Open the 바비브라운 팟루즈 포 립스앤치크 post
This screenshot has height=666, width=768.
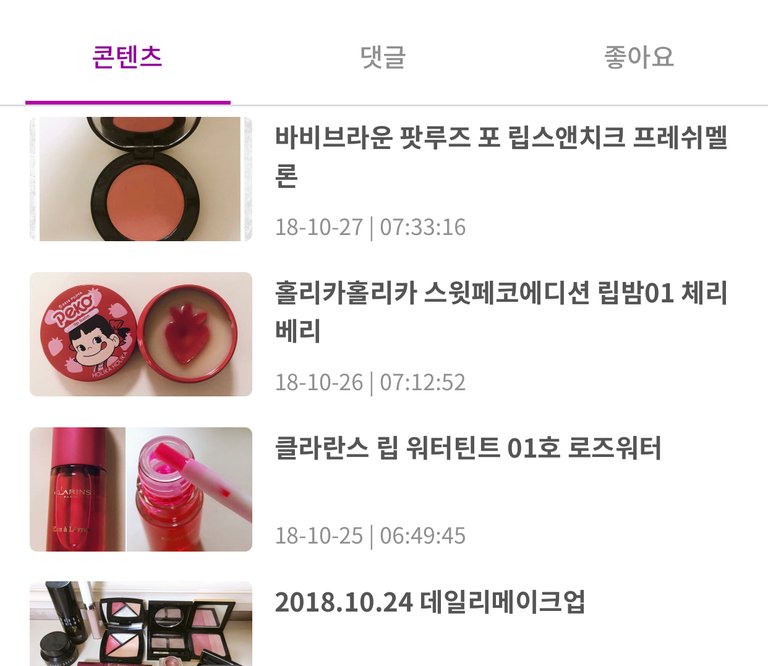(x=500, y=157)
